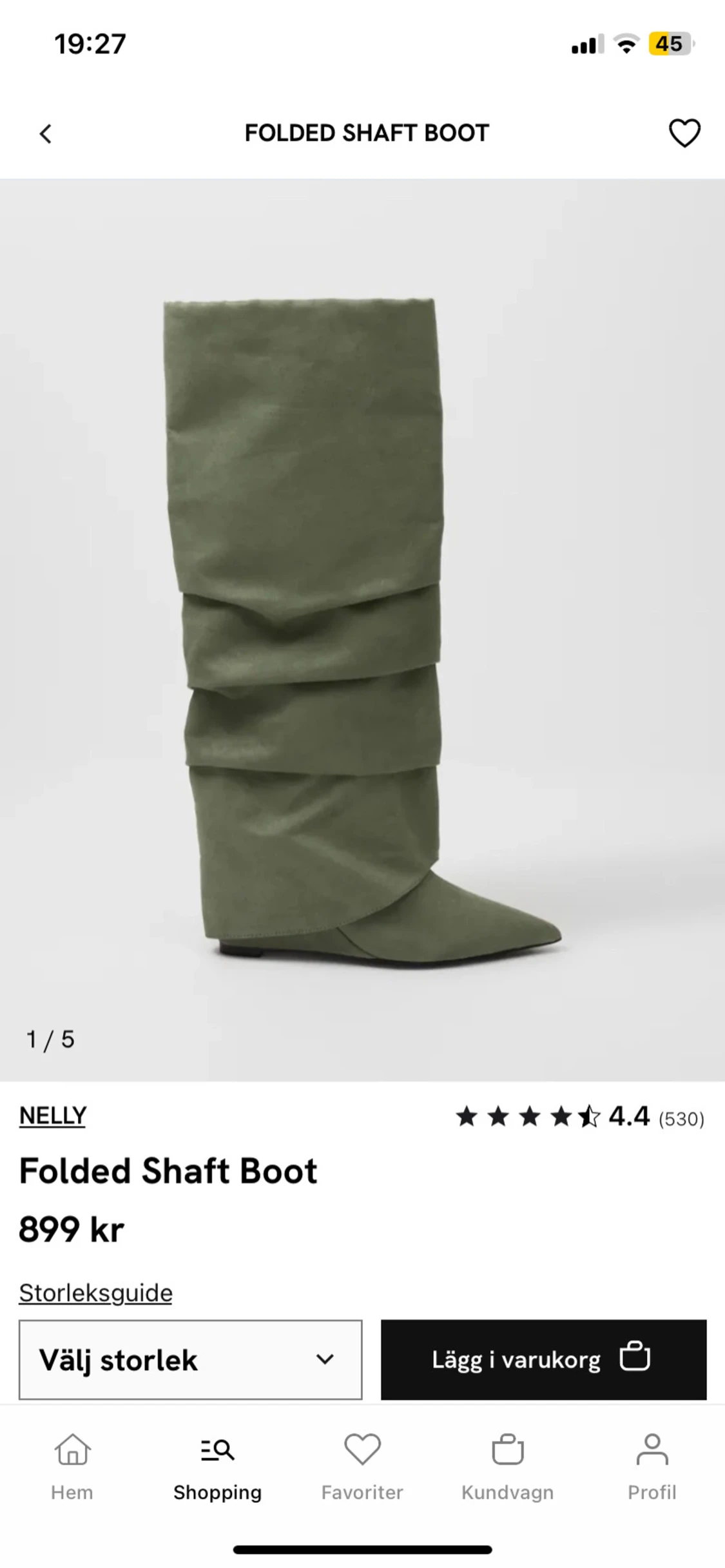Select the Shopping search icon
The image size is (725, 1568).
[217, 1462]
